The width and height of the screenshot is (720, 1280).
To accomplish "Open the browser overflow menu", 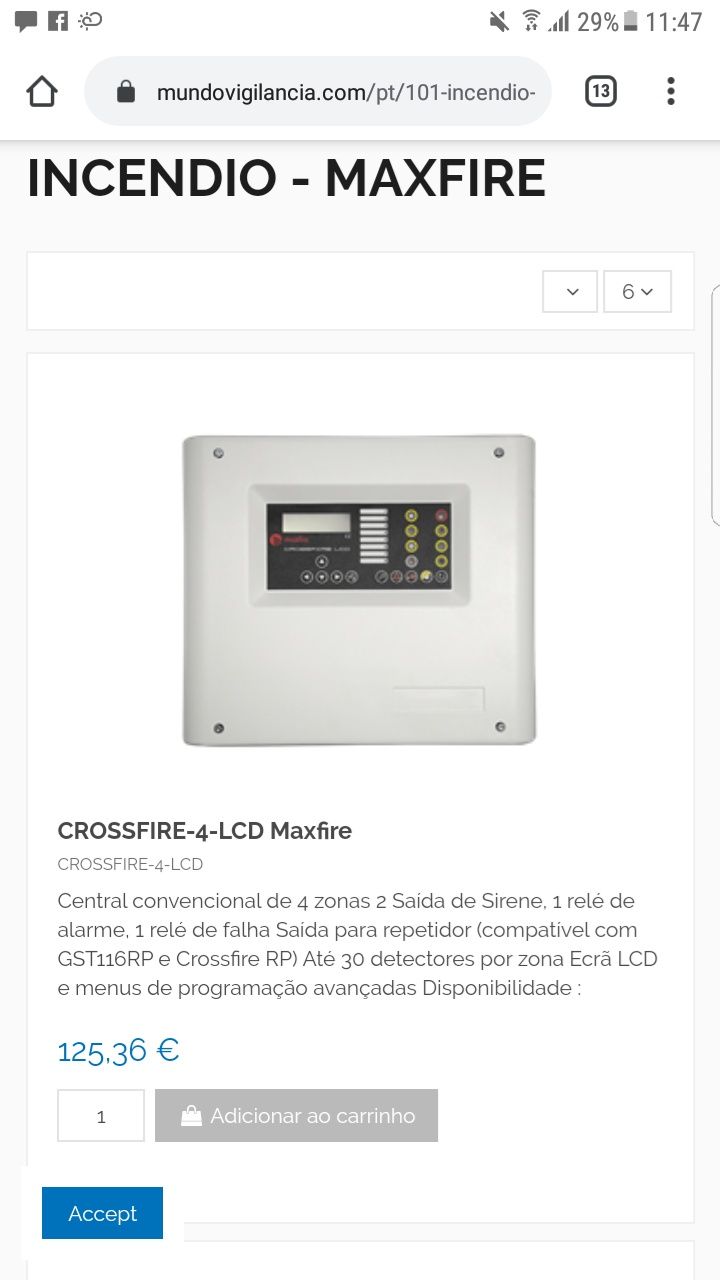I will tap(671, 92).
